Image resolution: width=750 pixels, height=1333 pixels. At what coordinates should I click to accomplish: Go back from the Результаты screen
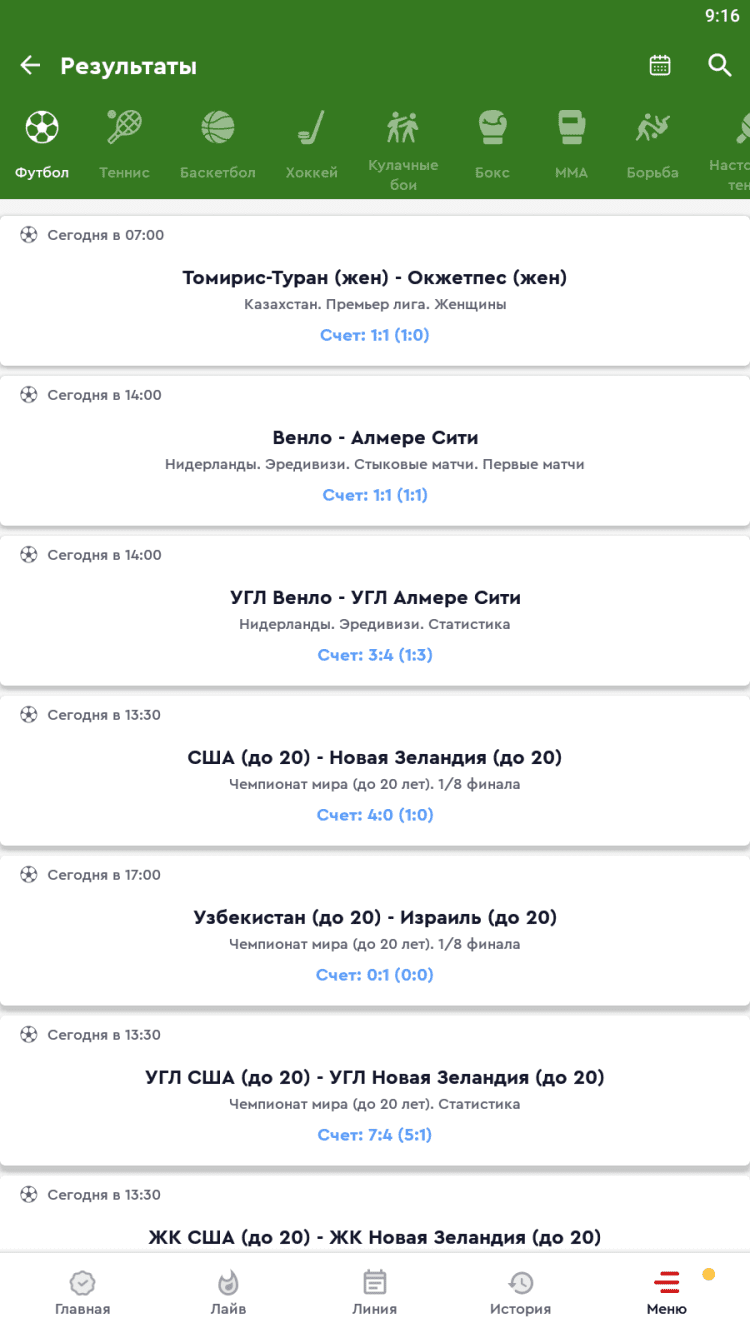(30, 66)
